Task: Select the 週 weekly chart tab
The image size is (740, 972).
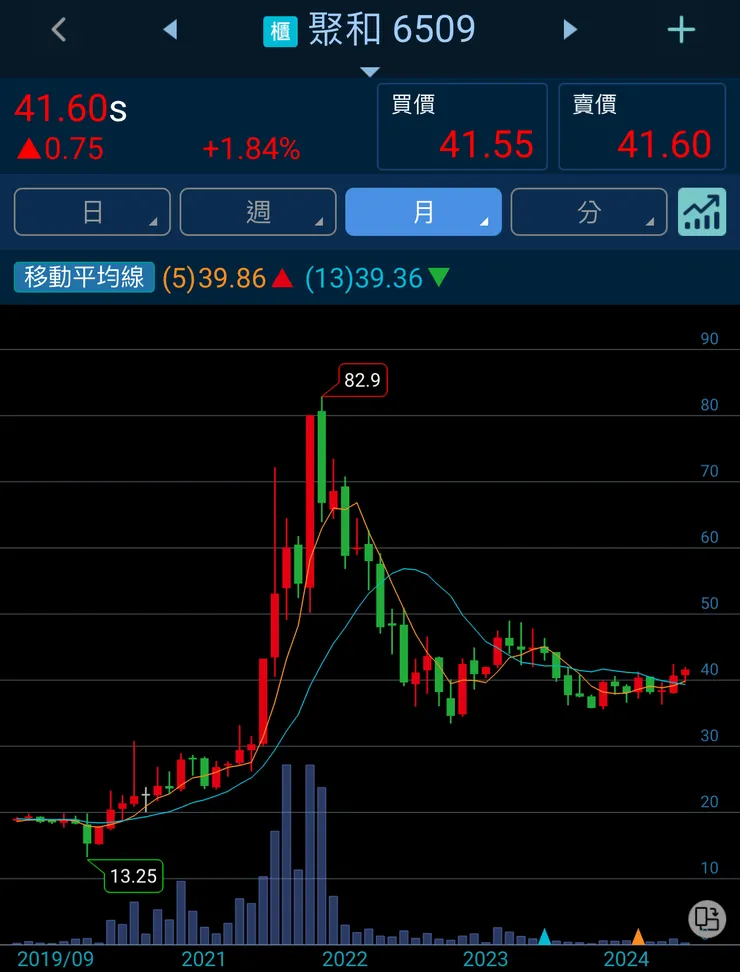Action: coord(258,212)
